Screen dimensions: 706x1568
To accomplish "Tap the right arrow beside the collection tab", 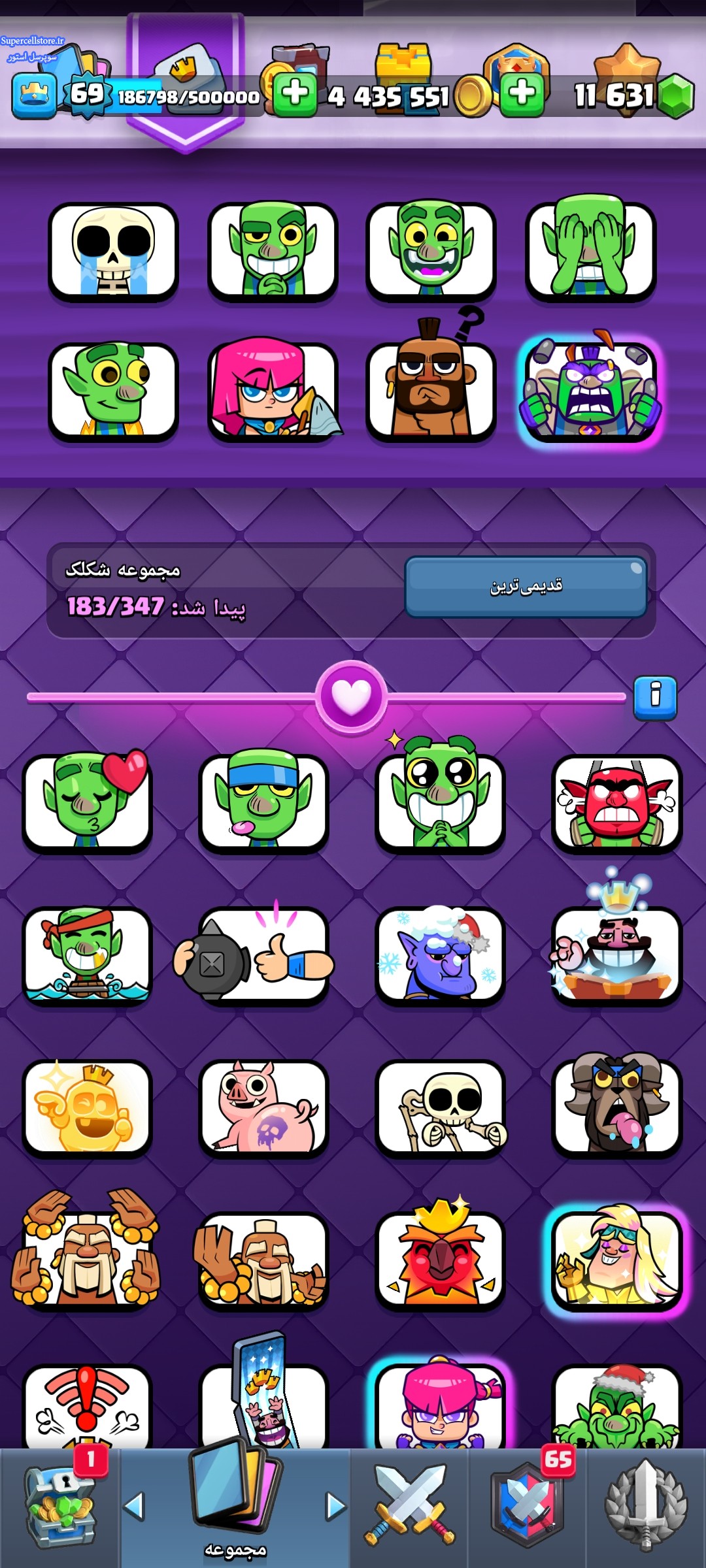I will coord(336,1507).
